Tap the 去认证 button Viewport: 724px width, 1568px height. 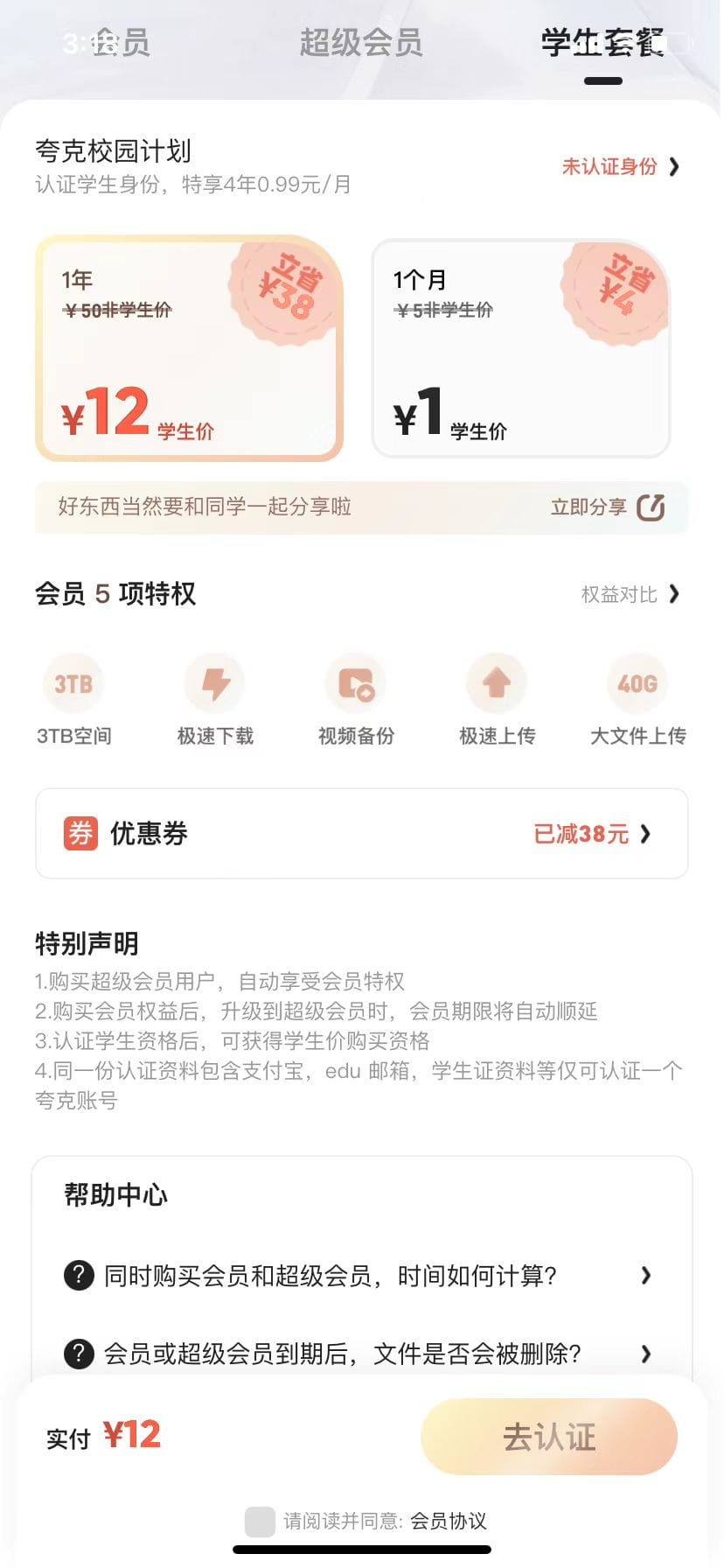549,1437
